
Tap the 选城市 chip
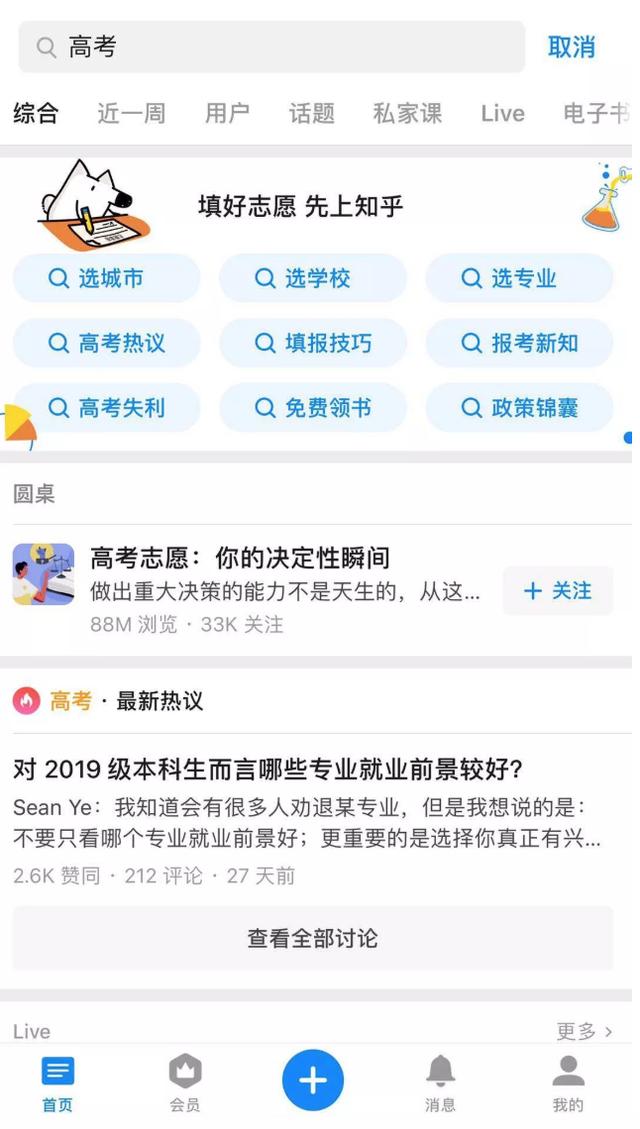click(107, 278)
